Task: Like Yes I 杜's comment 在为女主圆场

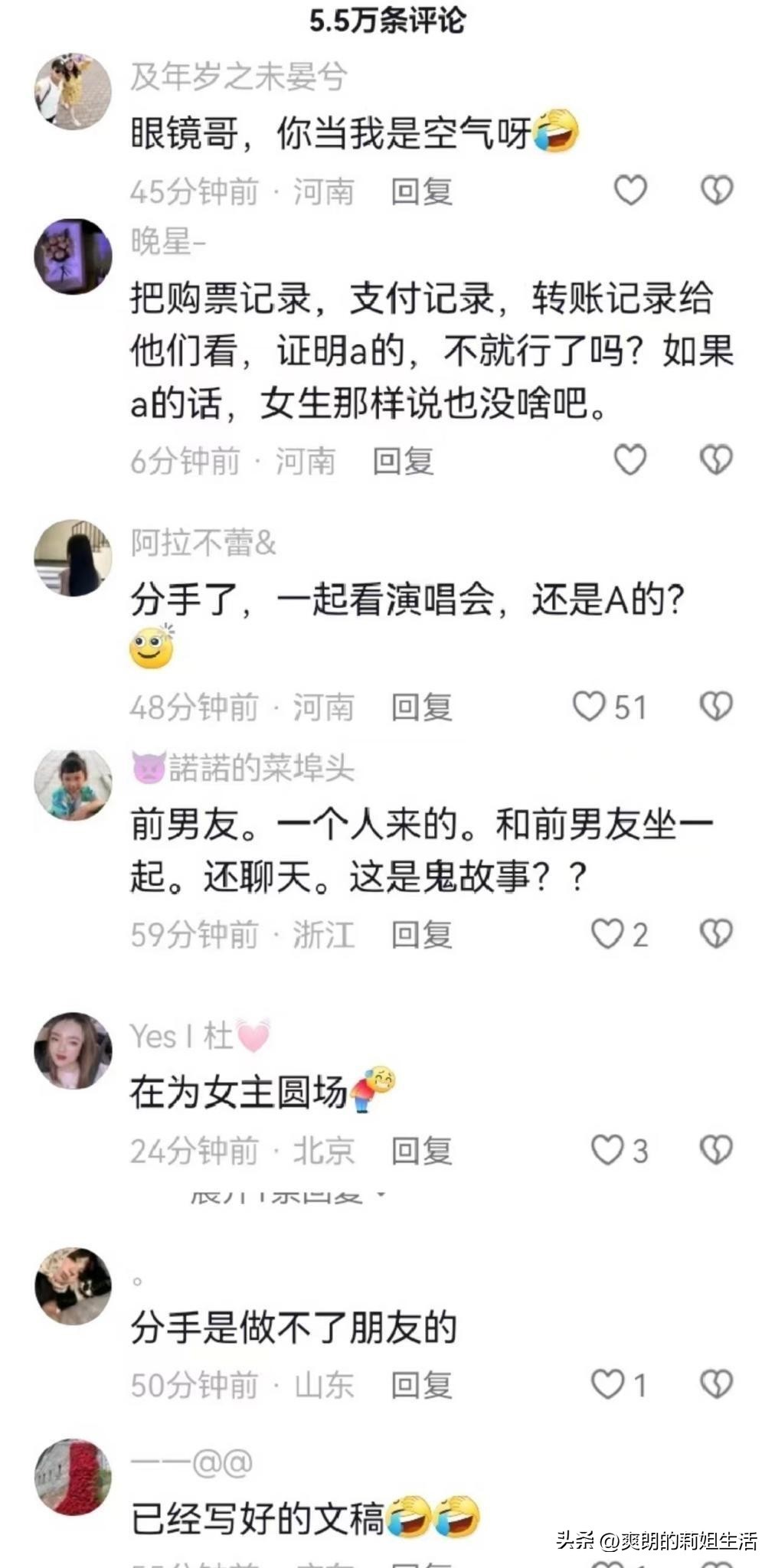Action: pos(608,1150)
